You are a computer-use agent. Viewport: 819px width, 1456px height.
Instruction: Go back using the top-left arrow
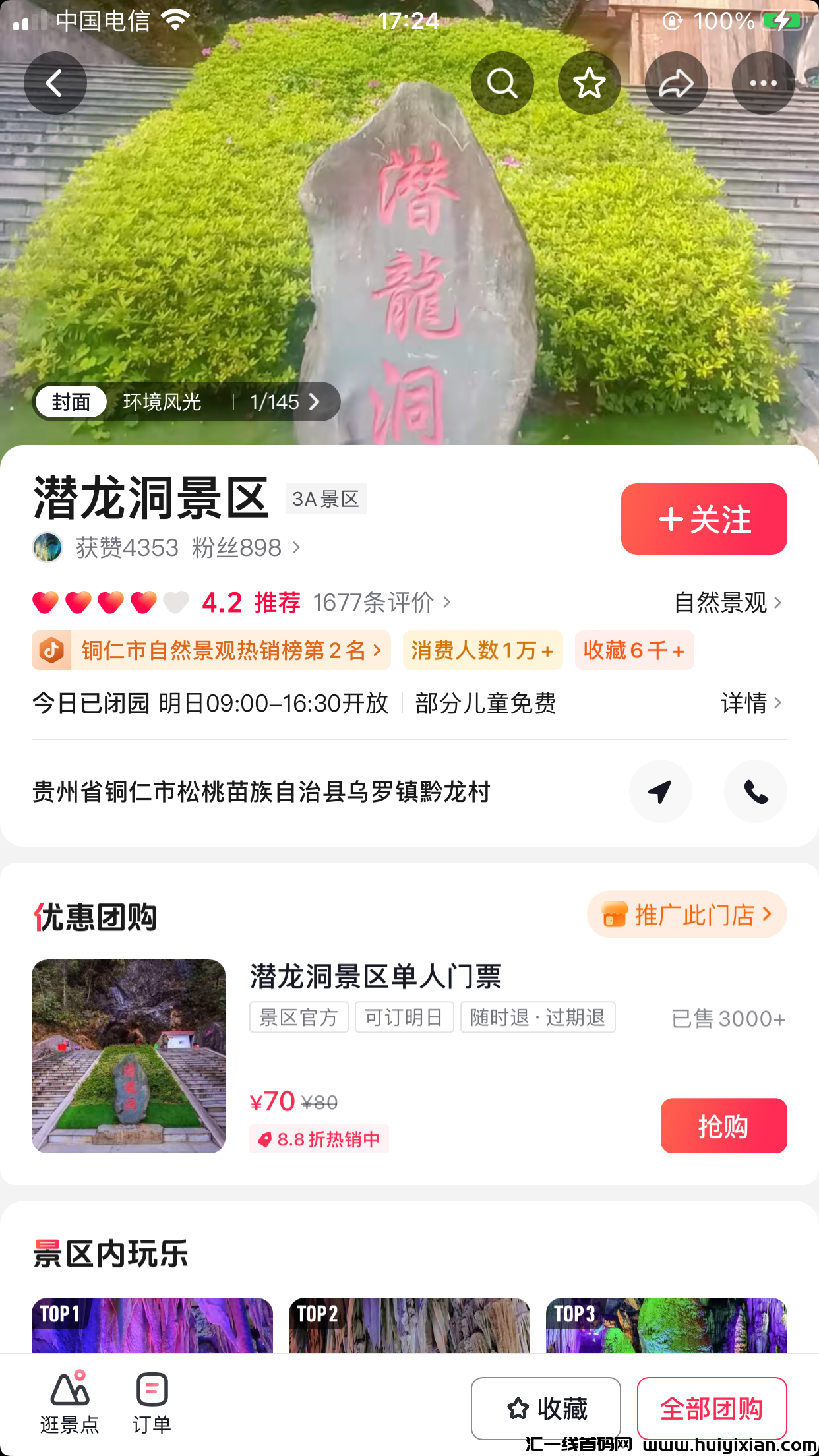click(x=55, y=84)
